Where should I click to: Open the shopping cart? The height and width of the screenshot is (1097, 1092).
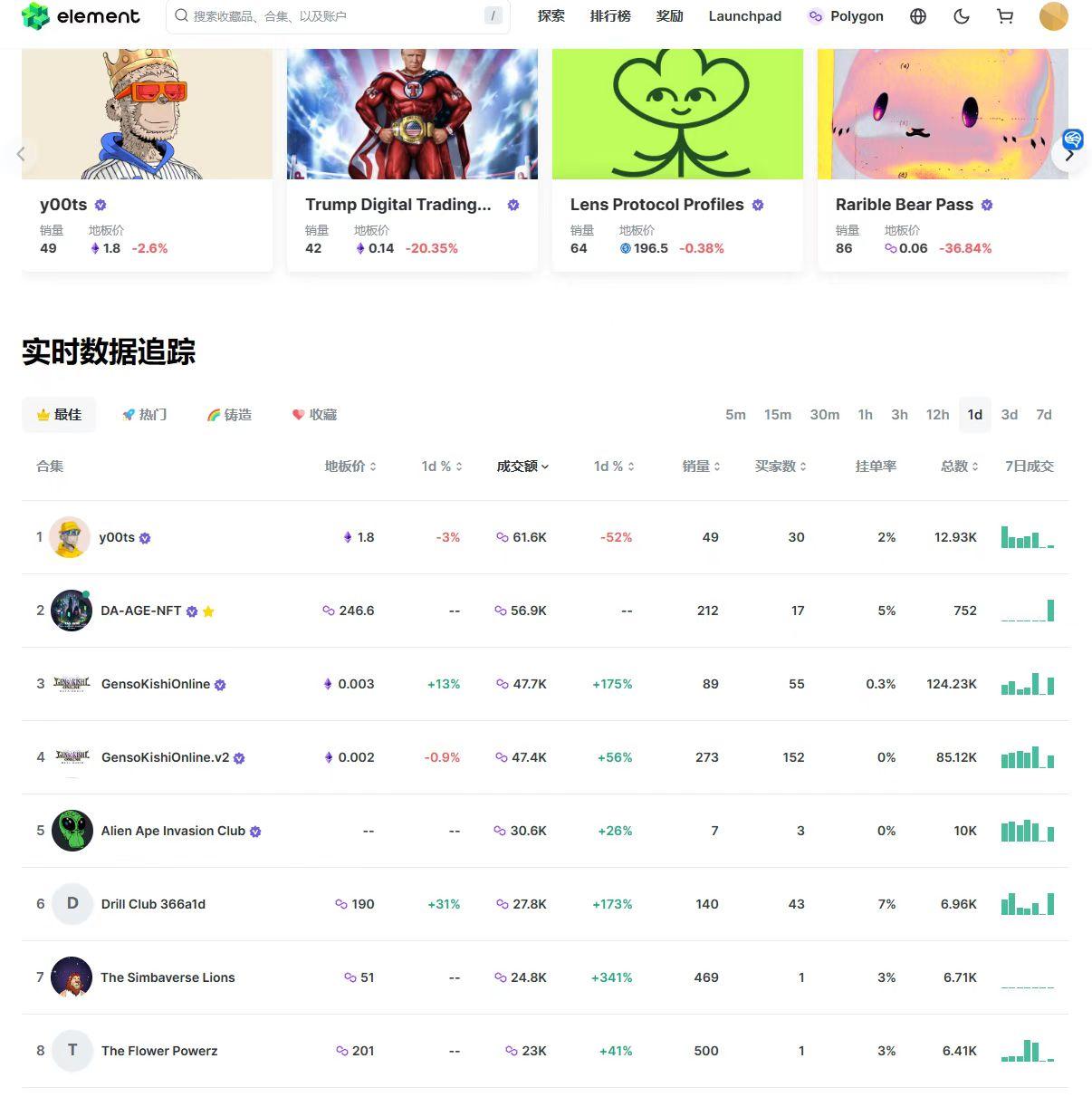click(1005, 16)
